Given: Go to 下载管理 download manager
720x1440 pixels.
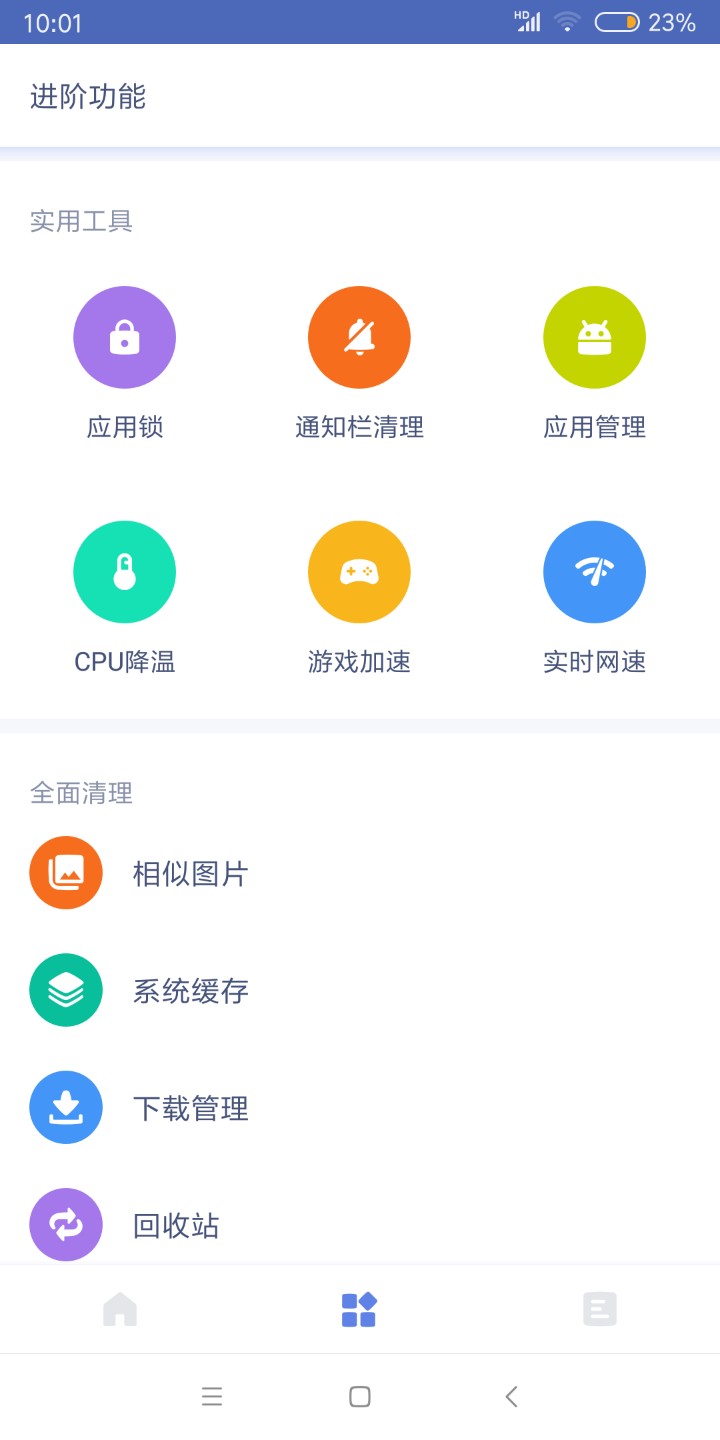Looking at the screenshot, I should pos(190,1108).
